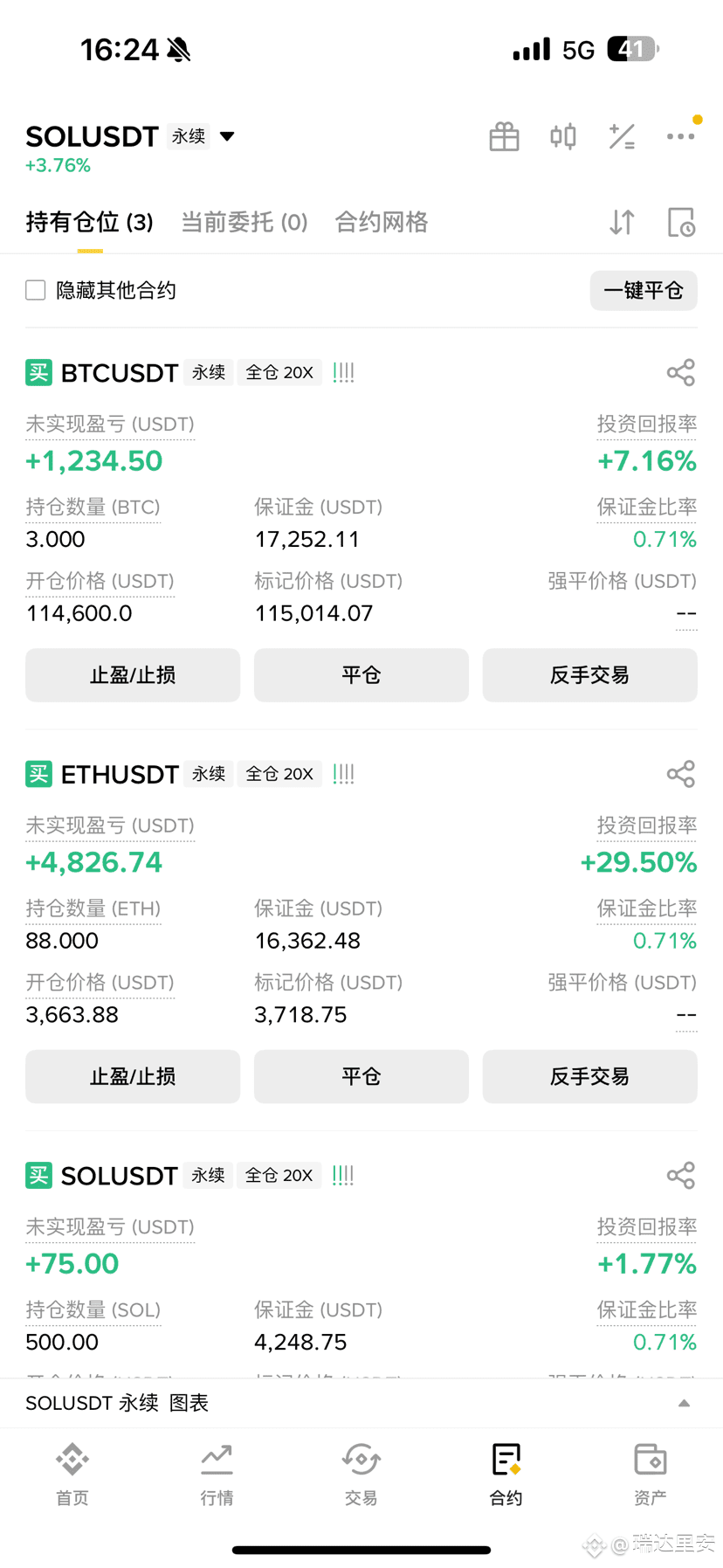Open the profit calculator icon
The image size is (723, 1568).
(622, 136)
